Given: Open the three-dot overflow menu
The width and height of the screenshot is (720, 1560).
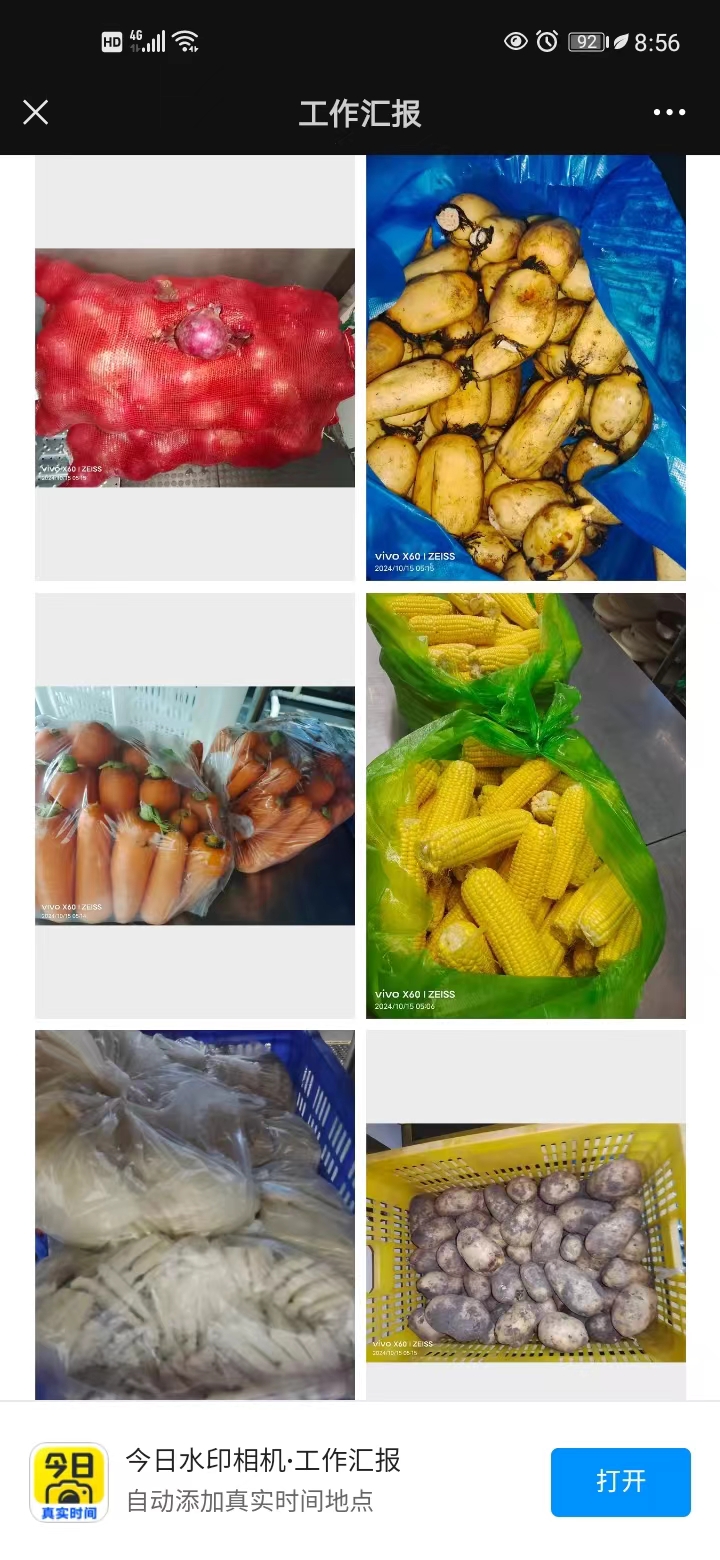Looking at the screenshot, I should (669, 112).
